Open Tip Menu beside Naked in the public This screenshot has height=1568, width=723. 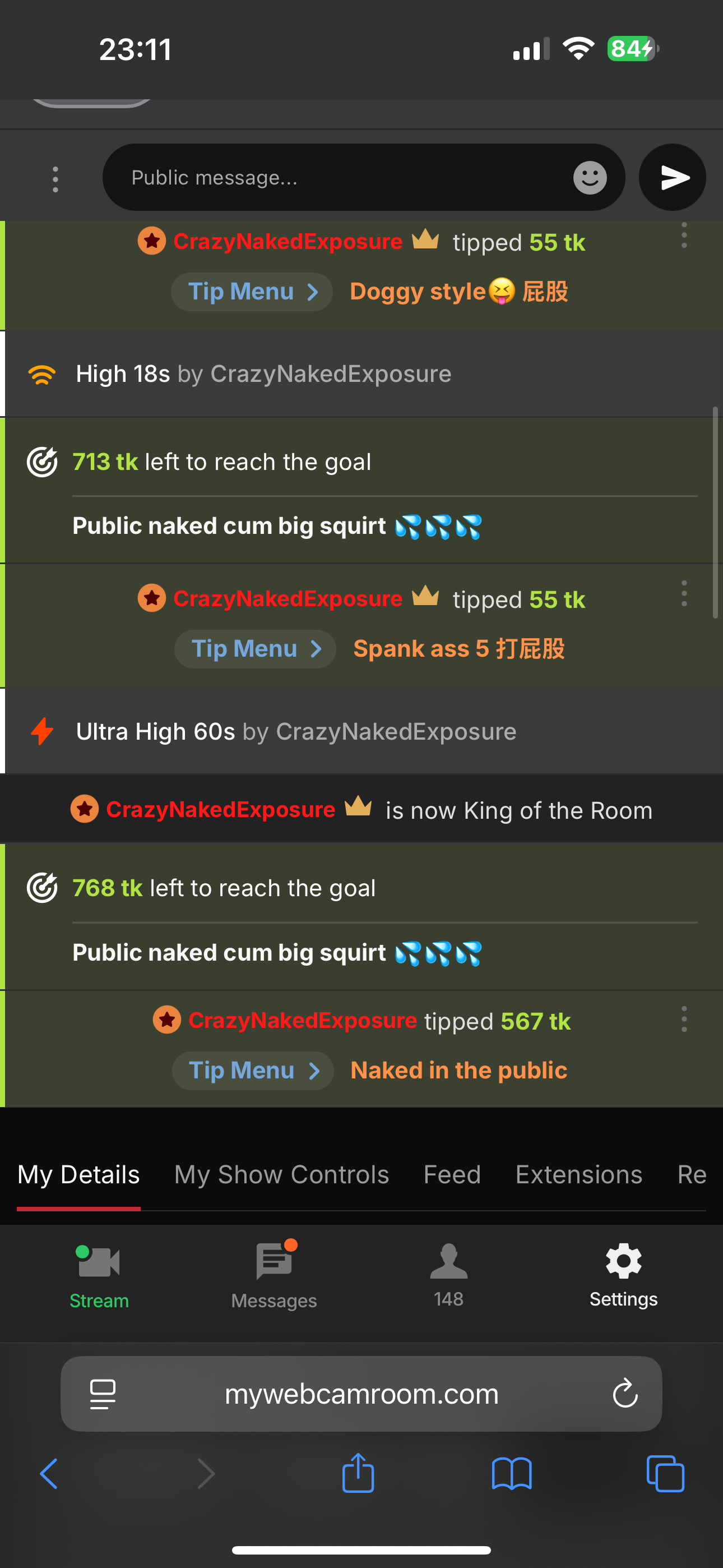point(253,1071)
